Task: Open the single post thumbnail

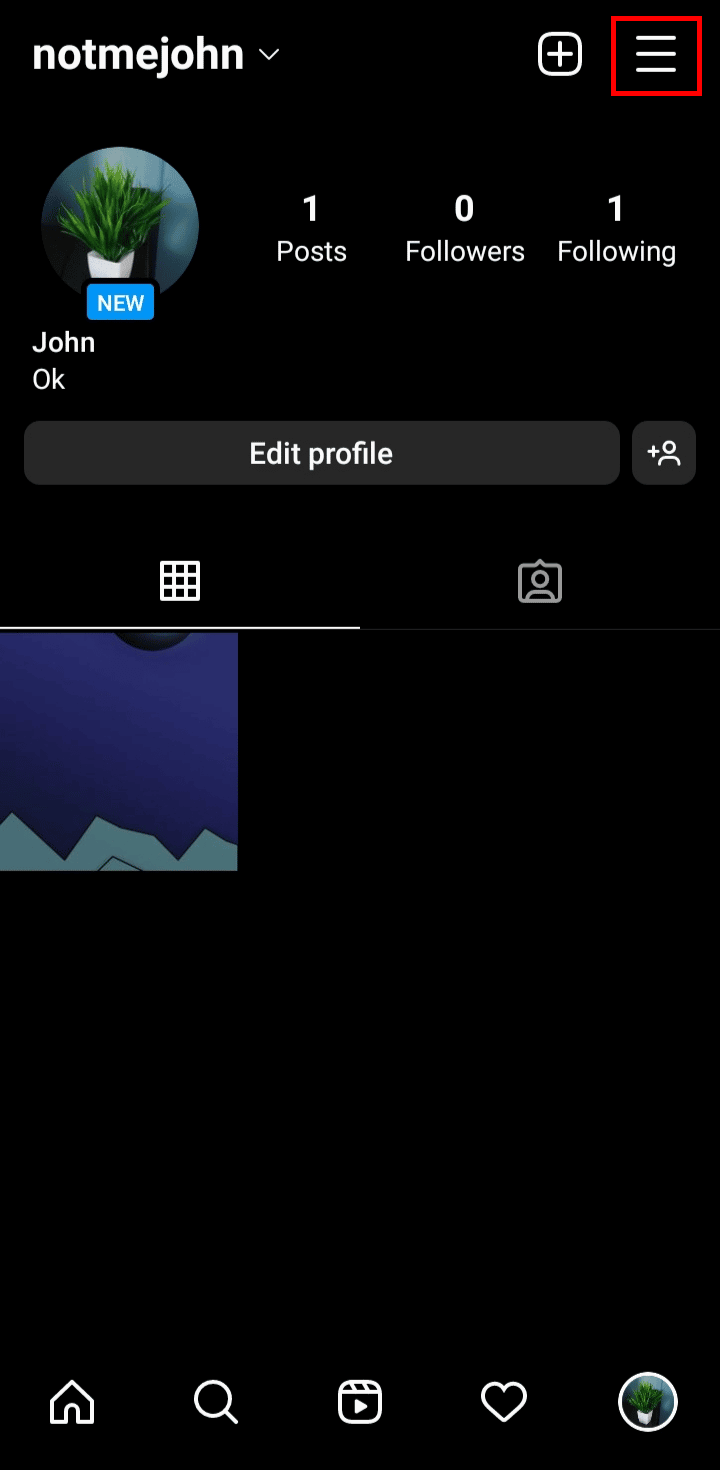Action: pyautogui.click(x=119, y=751)
